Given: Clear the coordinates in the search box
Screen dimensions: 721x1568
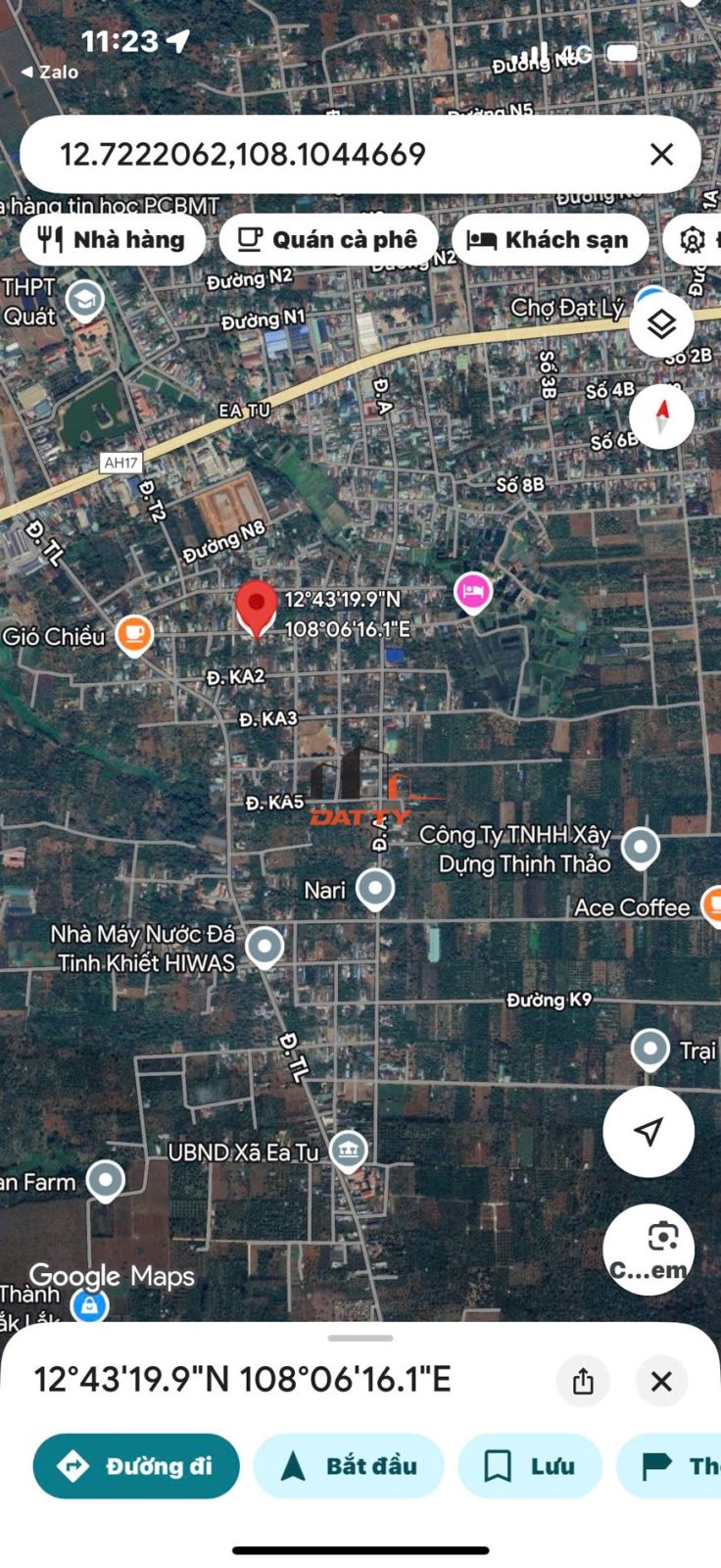Looking at the screenshot, I should [662, 154].
